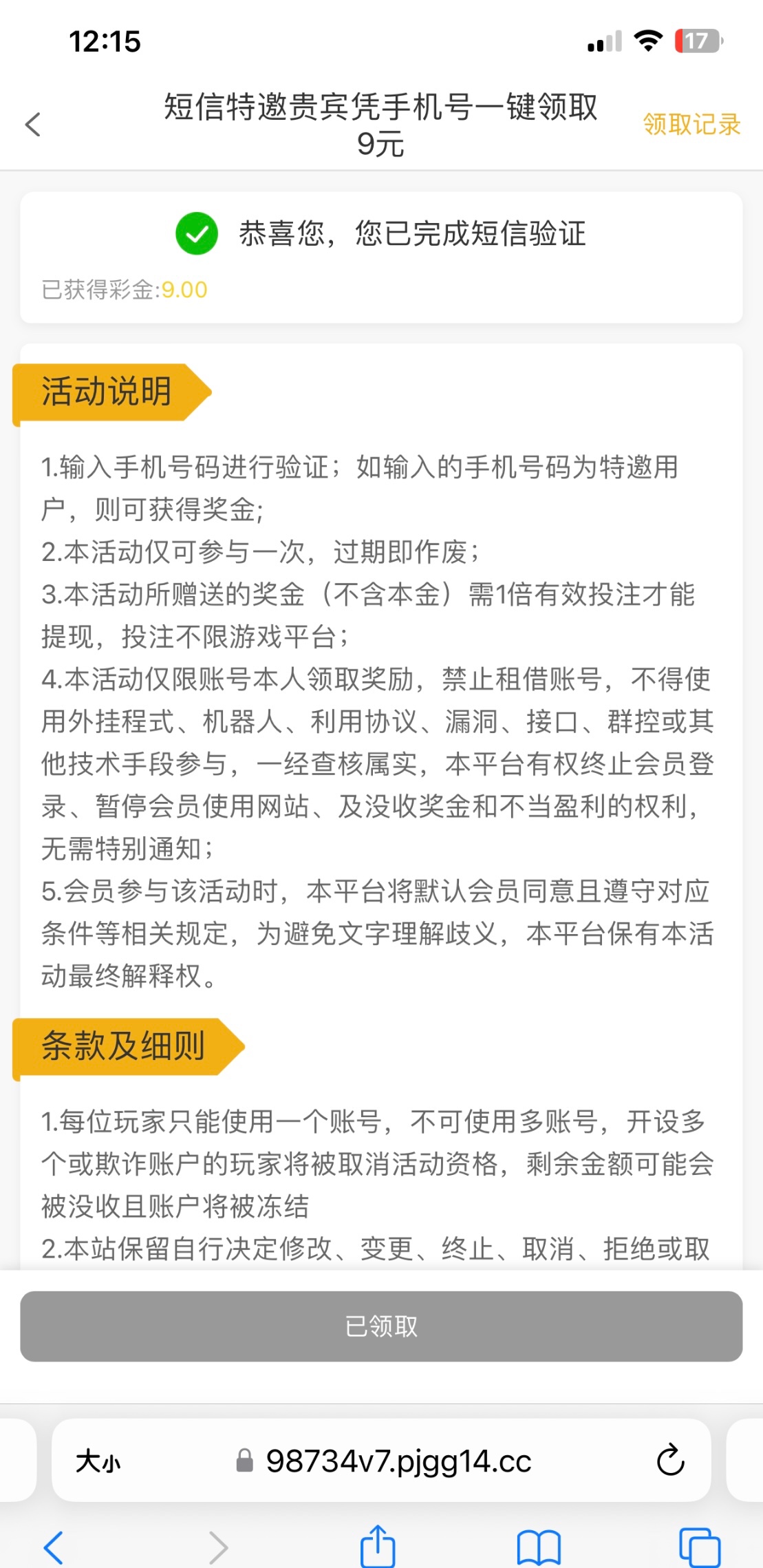Go back using the top-left arrow
The image size is (763, 1568).
click(32, 125)
